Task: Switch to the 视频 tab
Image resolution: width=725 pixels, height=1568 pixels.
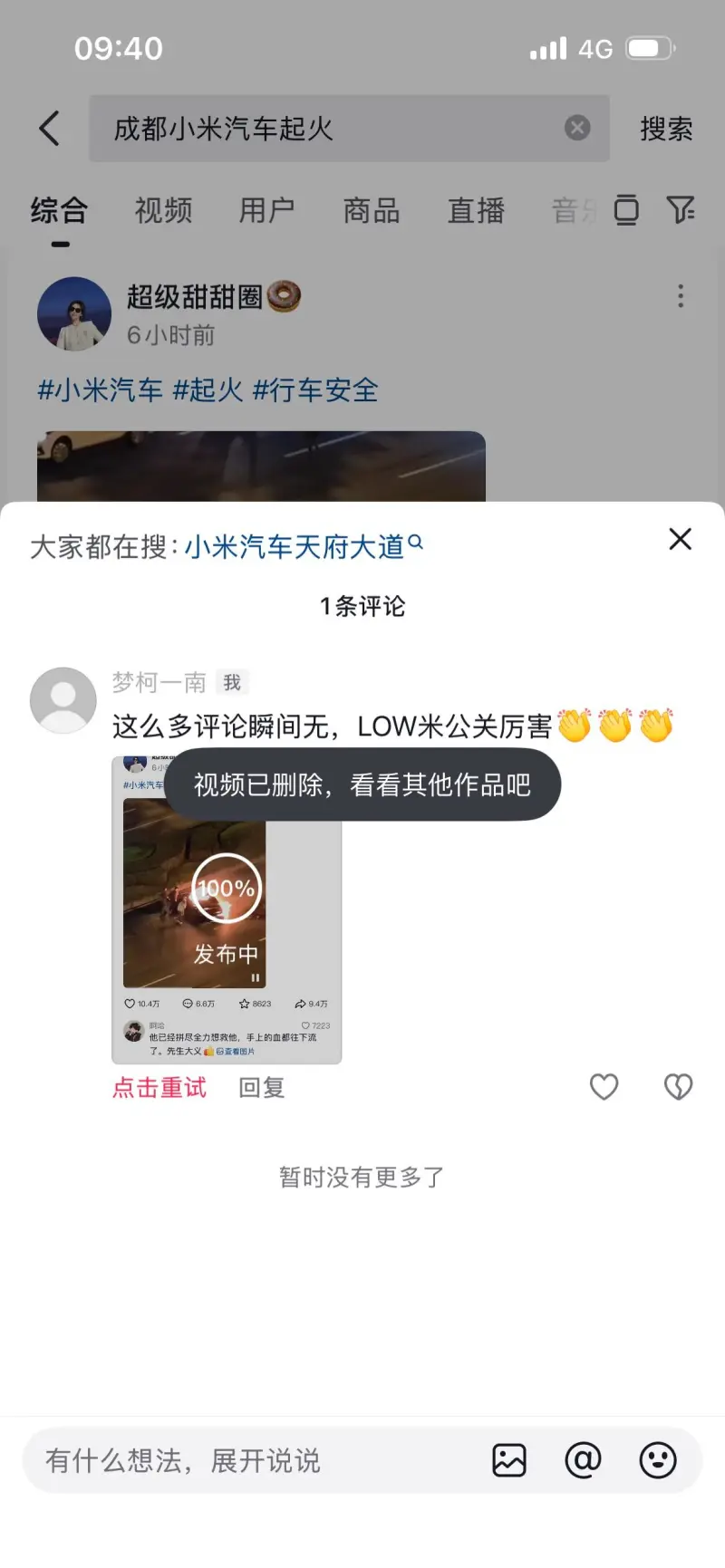Action: [163, 210]
